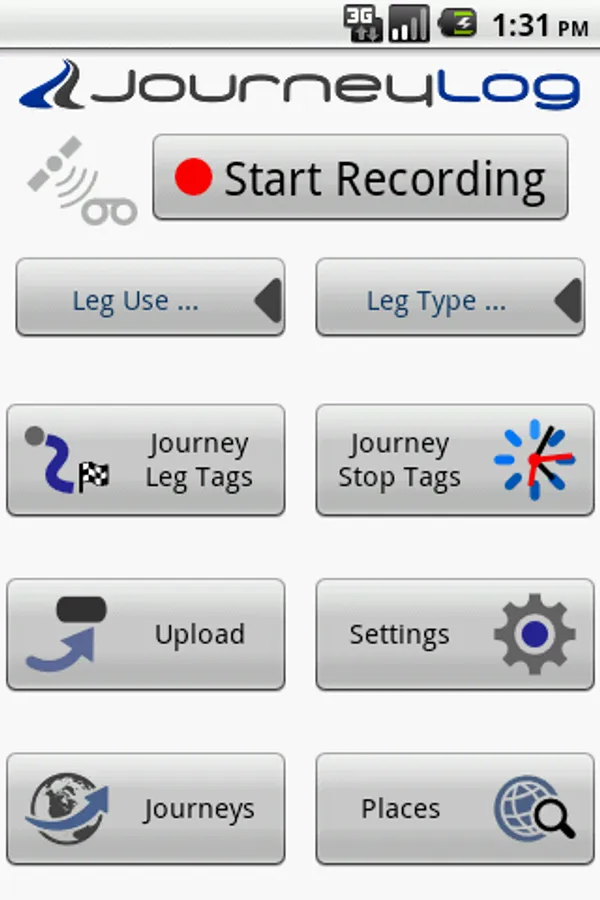Open Places
600x900 pixels.
tap(455, 809)
